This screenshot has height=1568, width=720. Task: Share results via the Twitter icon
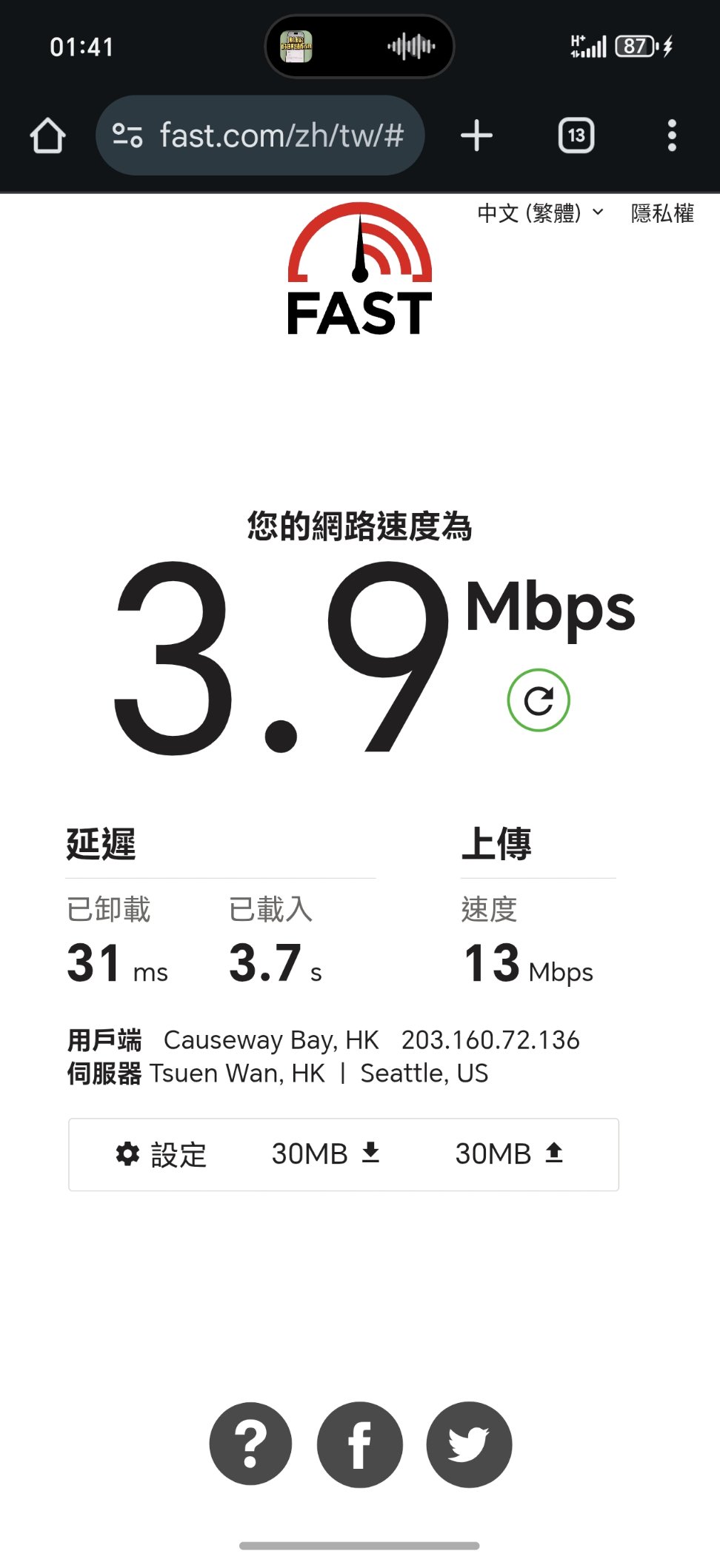[468, 1444]
